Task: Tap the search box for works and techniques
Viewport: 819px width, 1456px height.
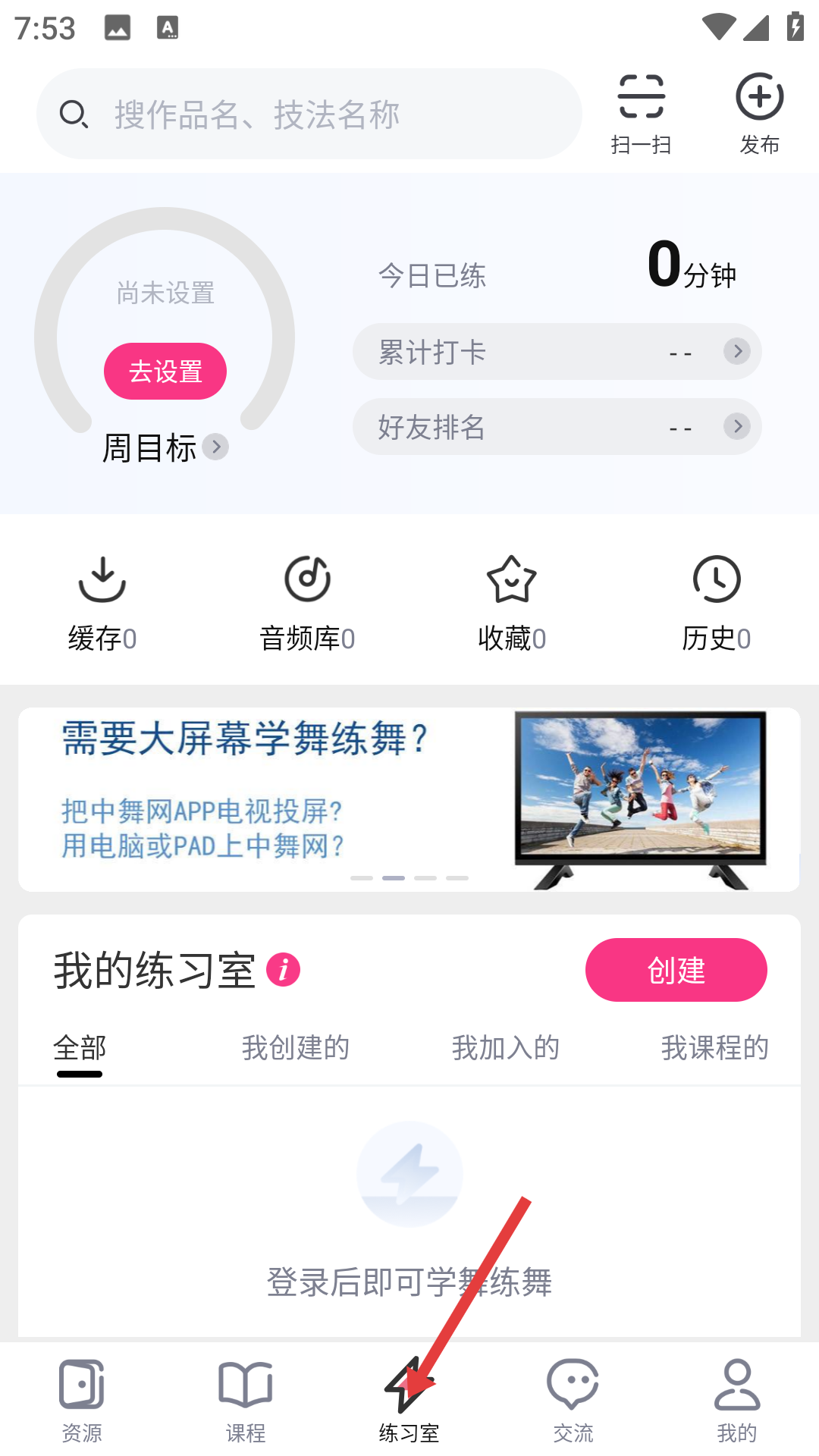Action: (309, 114)
